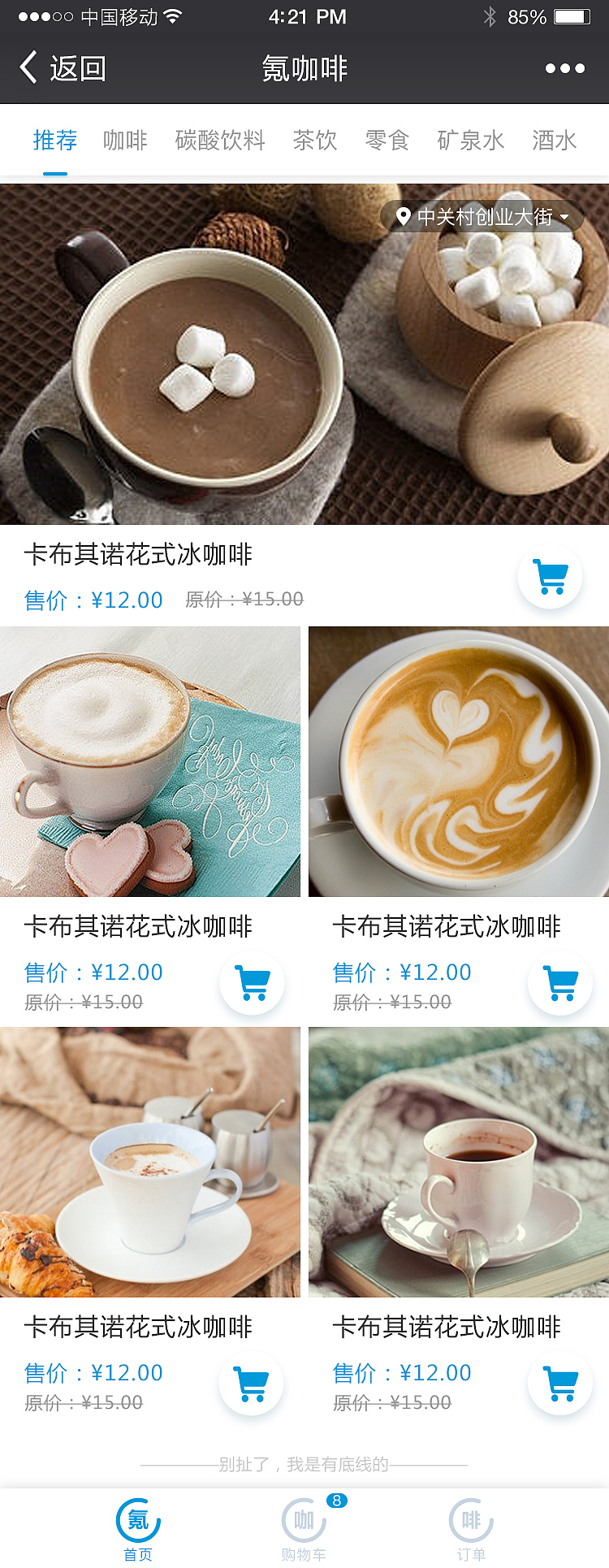Add the heart cookies coffee to cart
This screenshot has height=1568, width=609.
[x=253, y=983]
